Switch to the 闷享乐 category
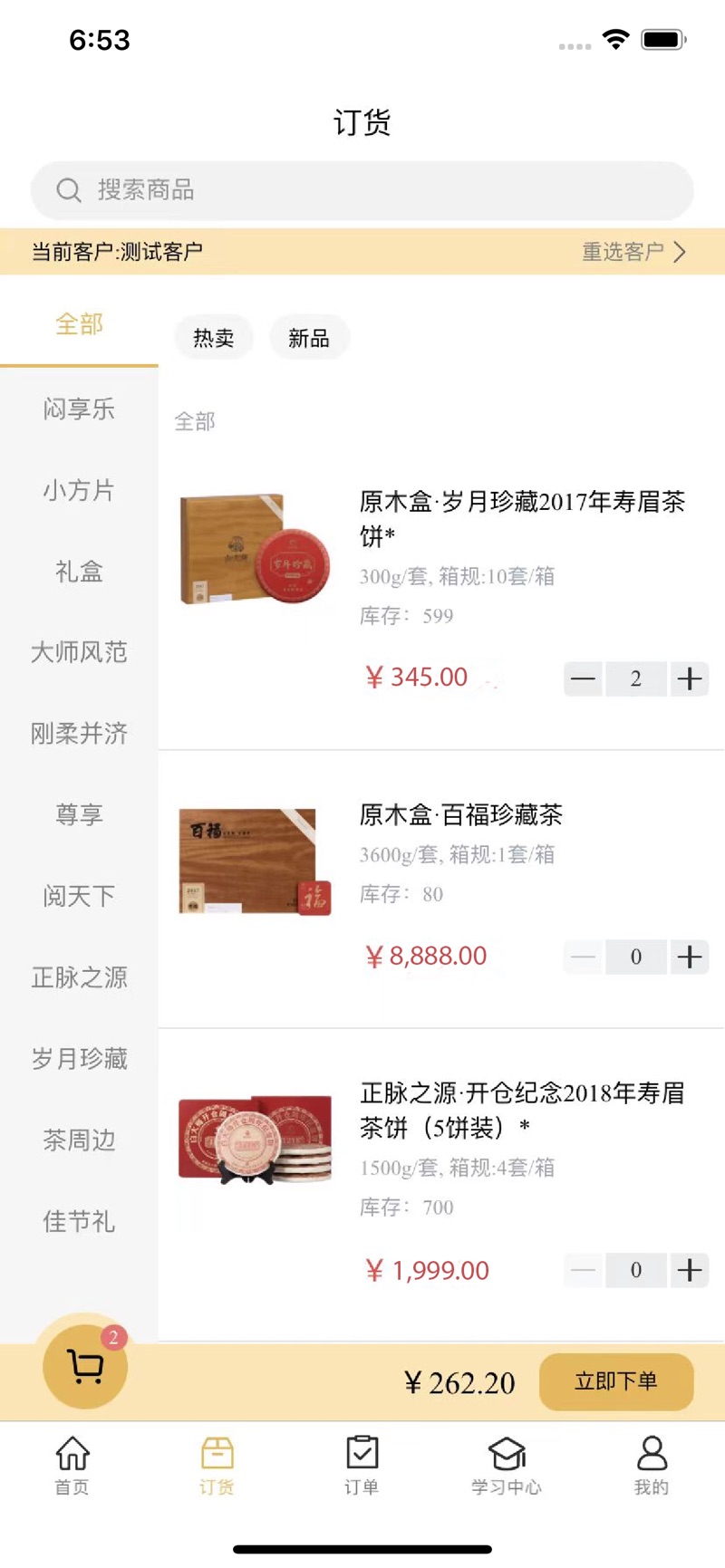Screen dimensions: 725x1568 (x=79, y=409)
